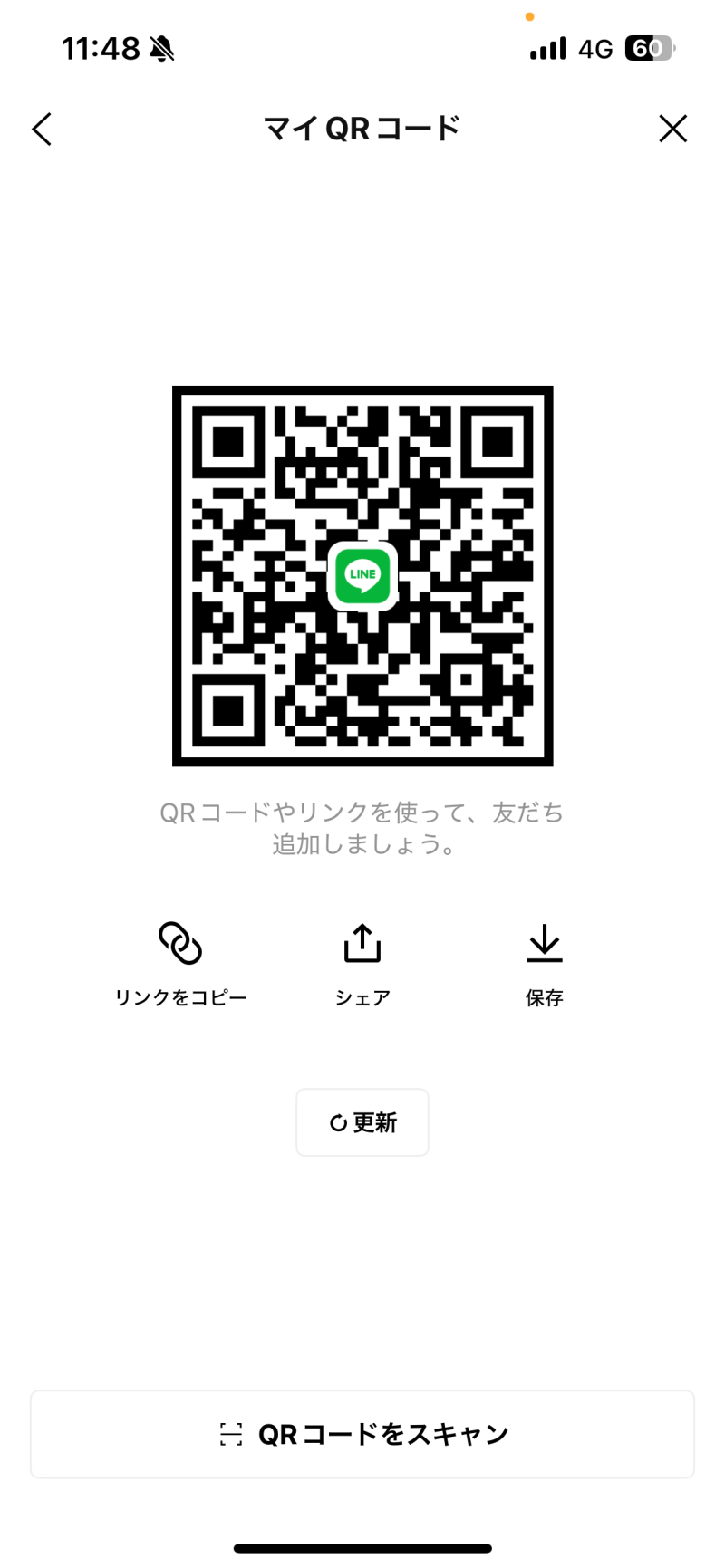The height and width of the screenshot is (1568, 725).
Task: Tap the refresh icon inside the 更新 button
Action: (336, 1121)
